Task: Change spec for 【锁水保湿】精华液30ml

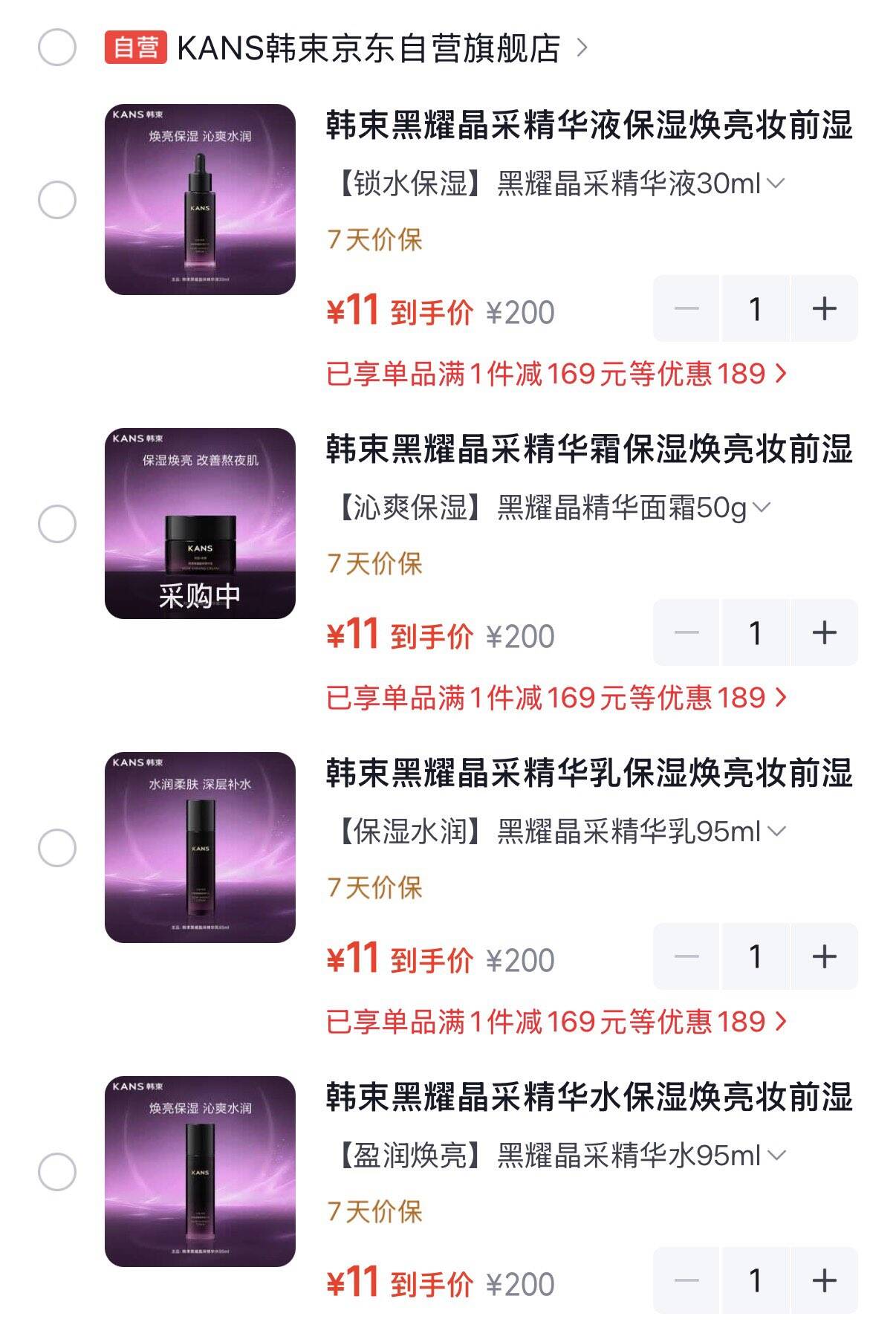Action: coord(561,183)
